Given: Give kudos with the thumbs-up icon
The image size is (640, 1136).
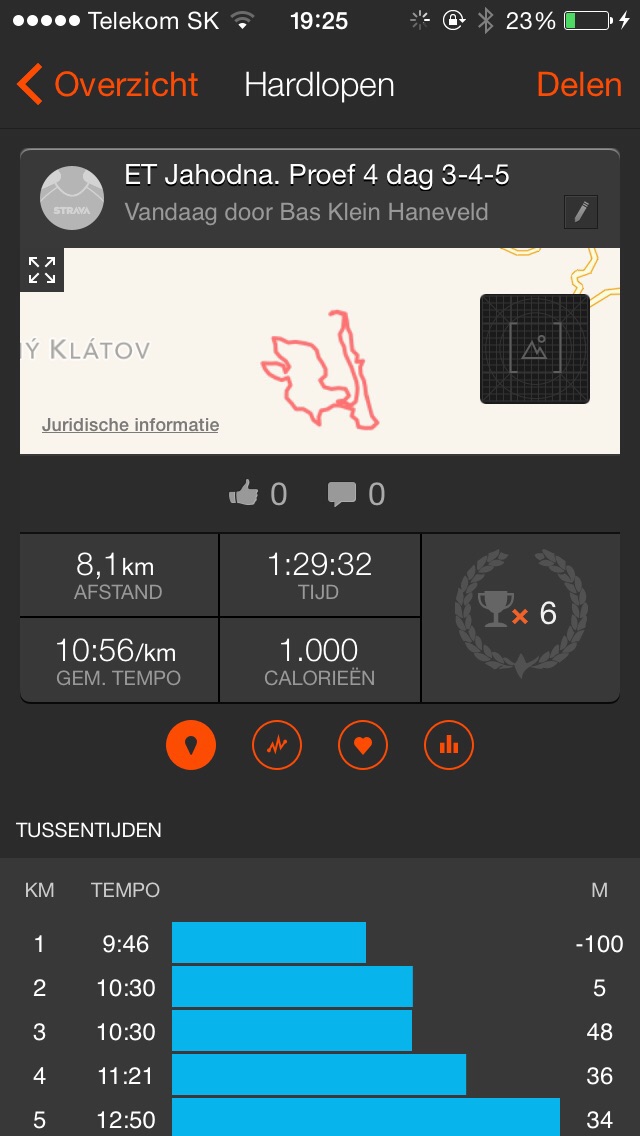Looking at the screenshot, I should coord(244,493).
